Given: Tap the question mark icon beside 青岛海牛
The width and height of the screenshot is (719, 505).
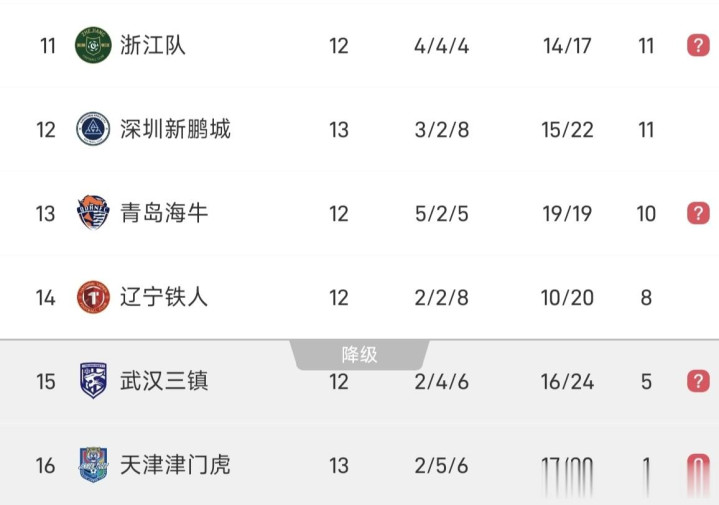Looking at the screenshot, I should (x=698, y=213).
